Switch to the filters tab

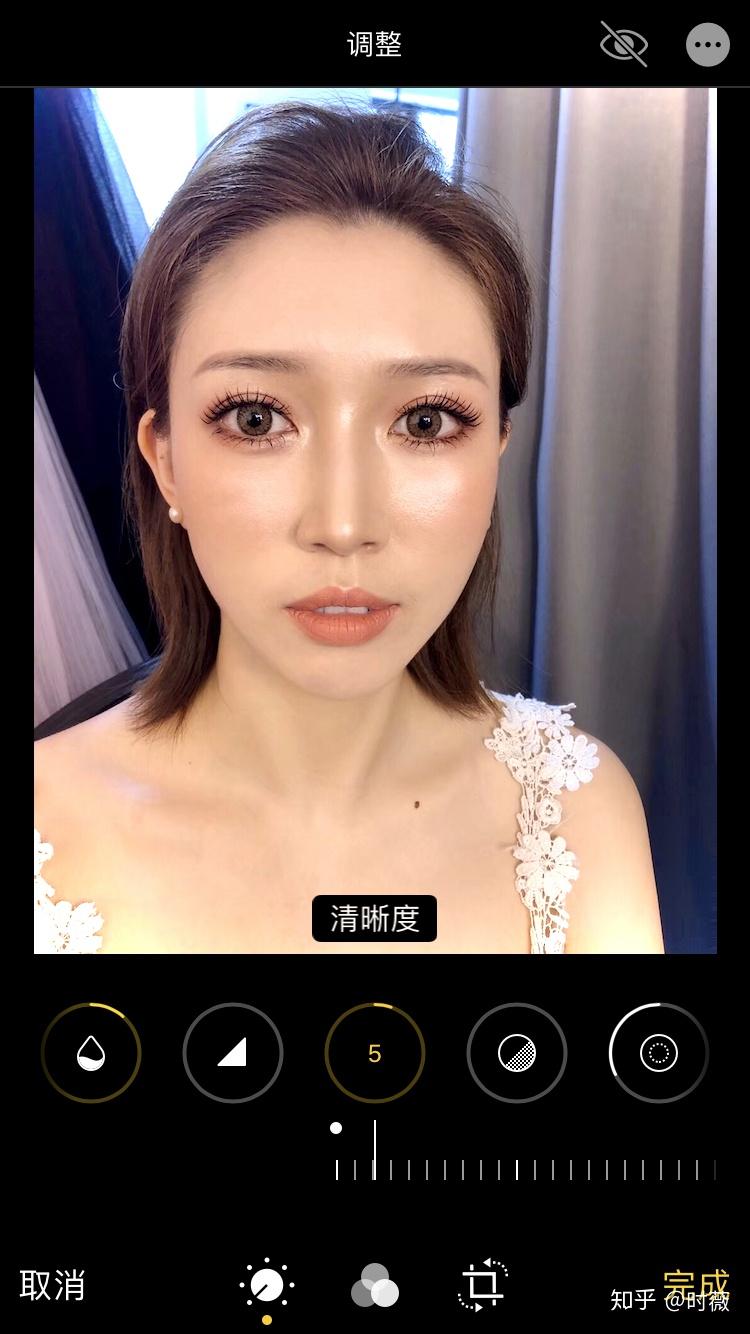coord(375,1285)
